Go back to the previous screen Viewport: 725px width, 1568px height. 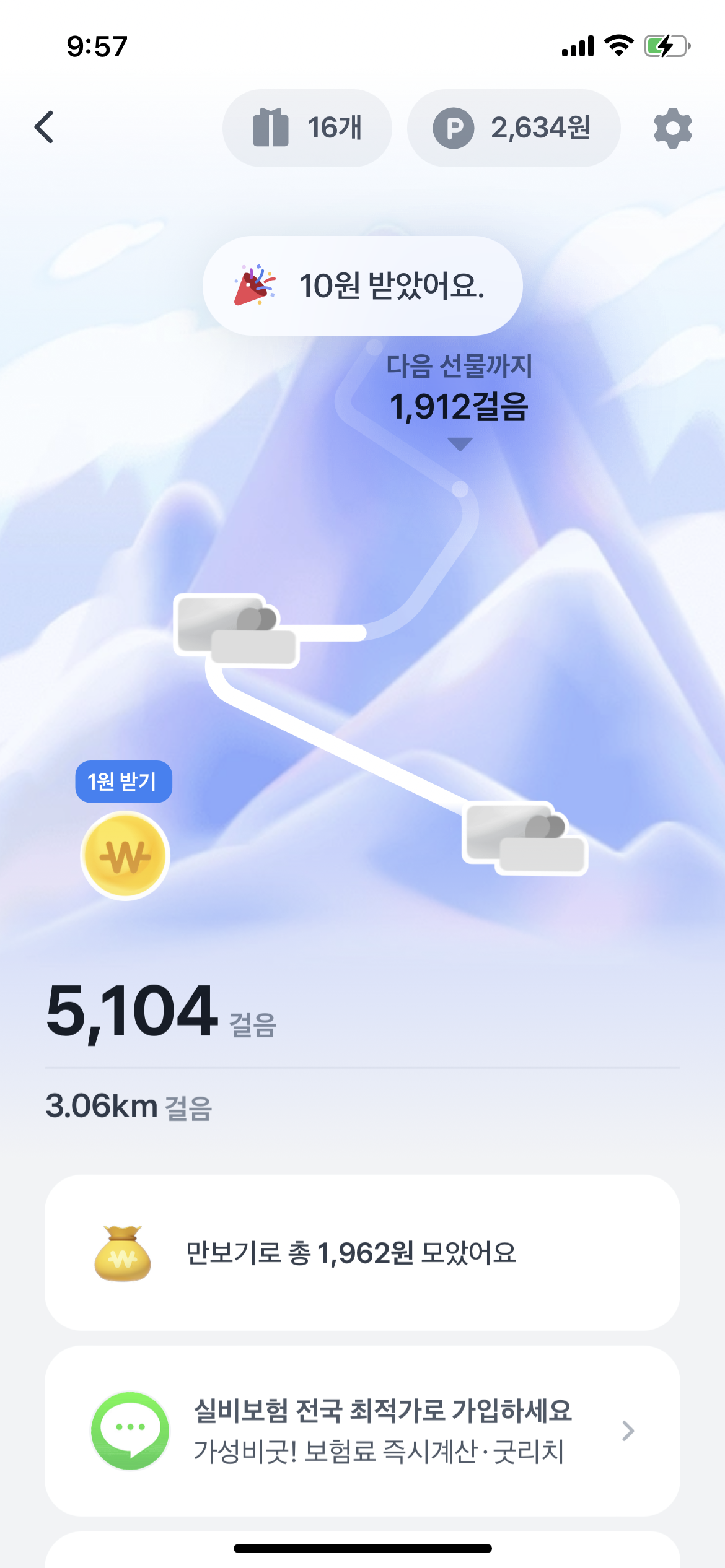(x=45, y=128)
